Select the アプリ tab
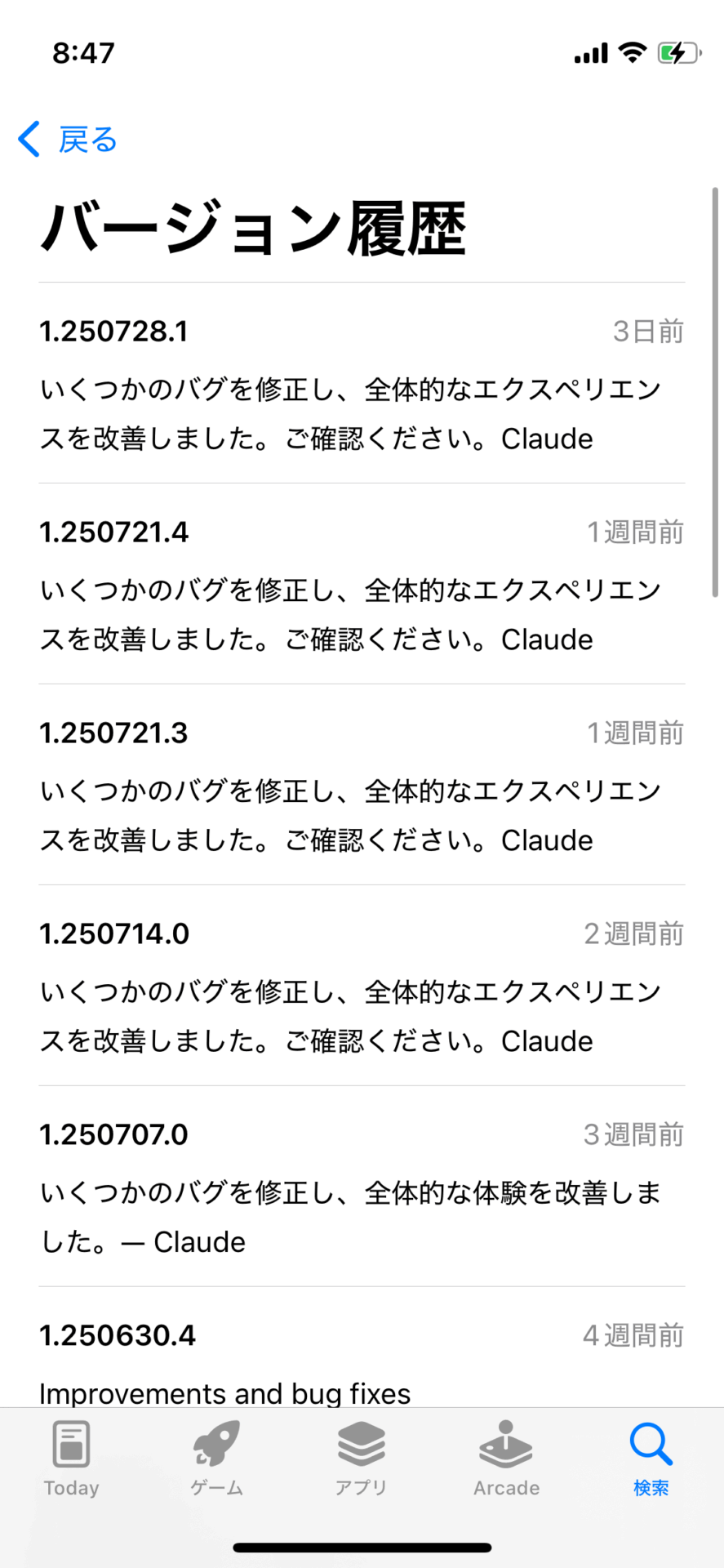Image resolution: width=724 pixels, height=1568 pixels. click(361, 1459)
